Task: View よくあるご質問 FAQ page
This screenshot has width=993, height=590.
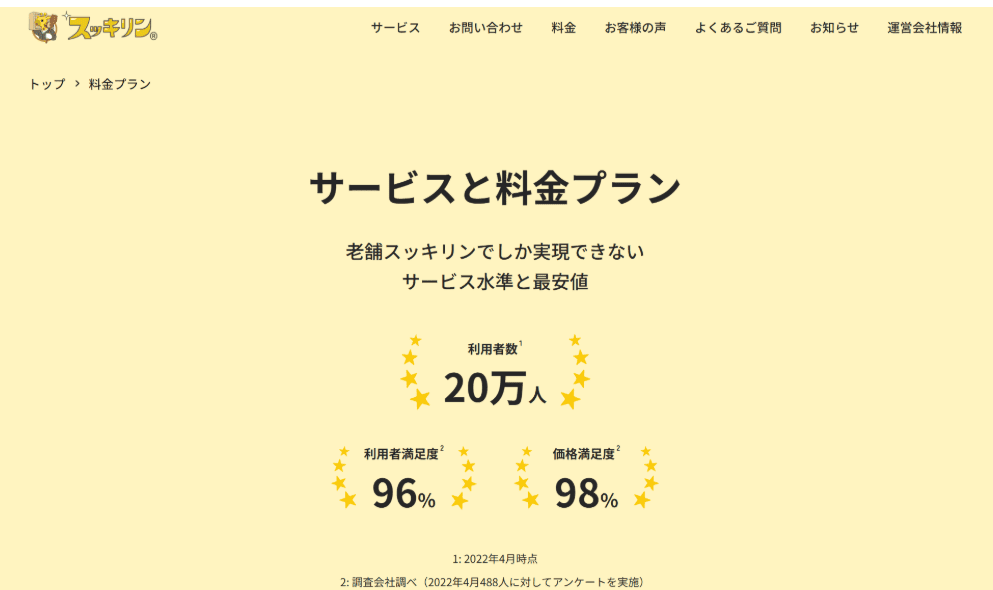Action: coord(738,28)
